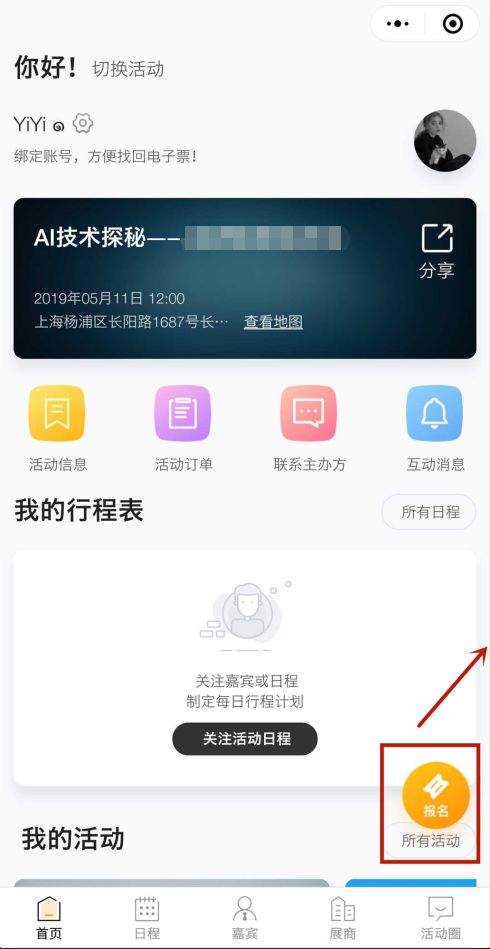View 所有活动
The height and width of the screenshot is (949, 490).
431,841
